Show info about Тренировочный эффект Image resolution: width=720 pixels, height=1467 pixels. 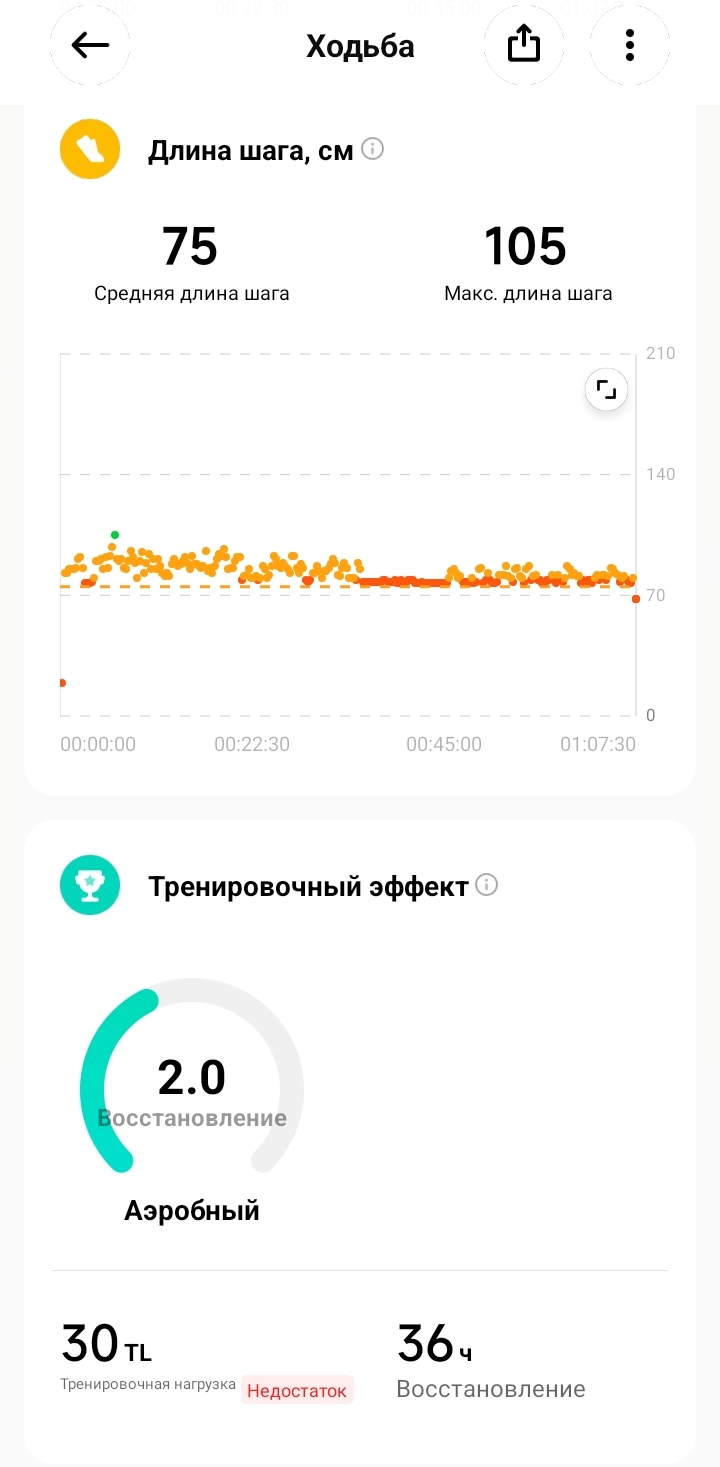click(x=487, y=885)
